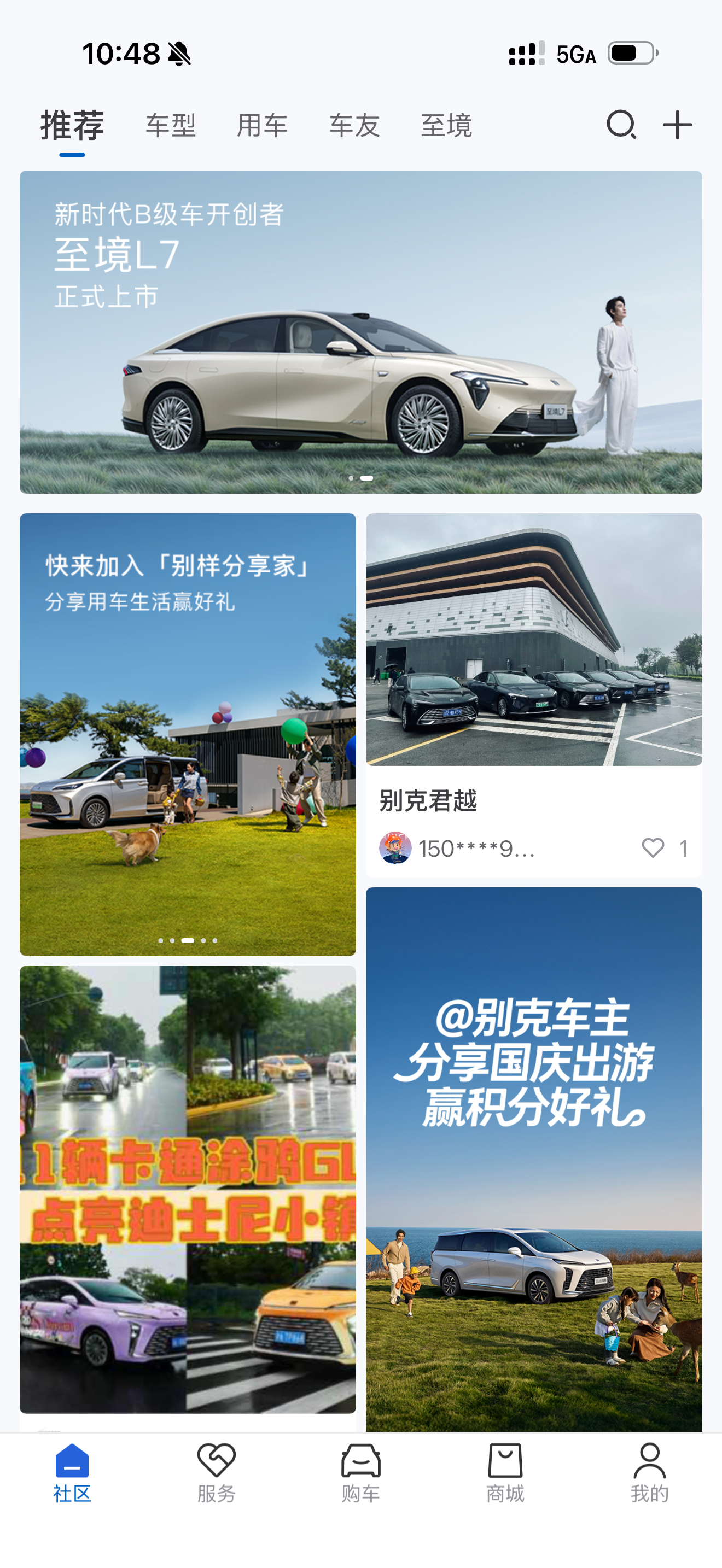Screen dimensions: 722x1568
Task: Switch to the 车型 tab
Action: (171, 126)
